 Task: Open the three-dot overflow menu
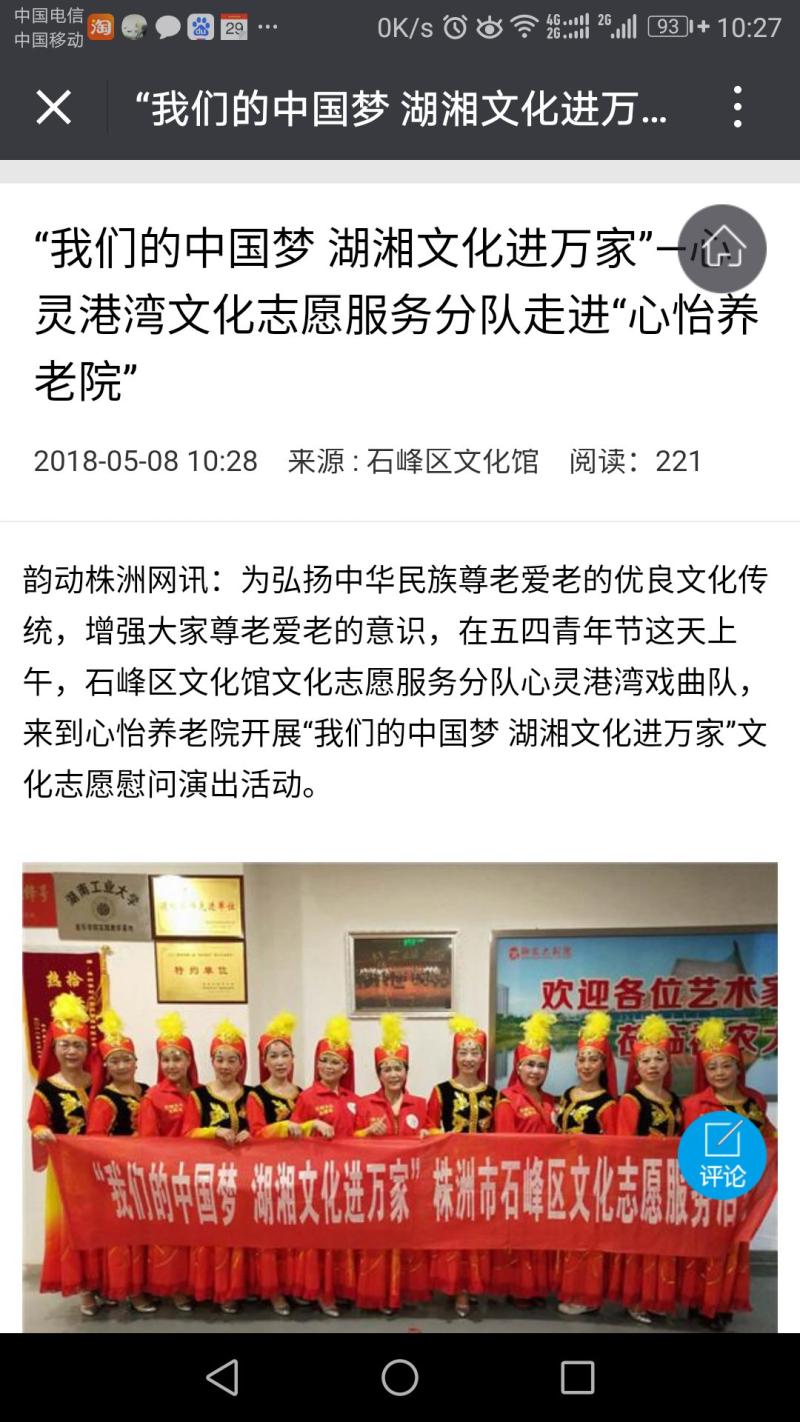[737, 107]
